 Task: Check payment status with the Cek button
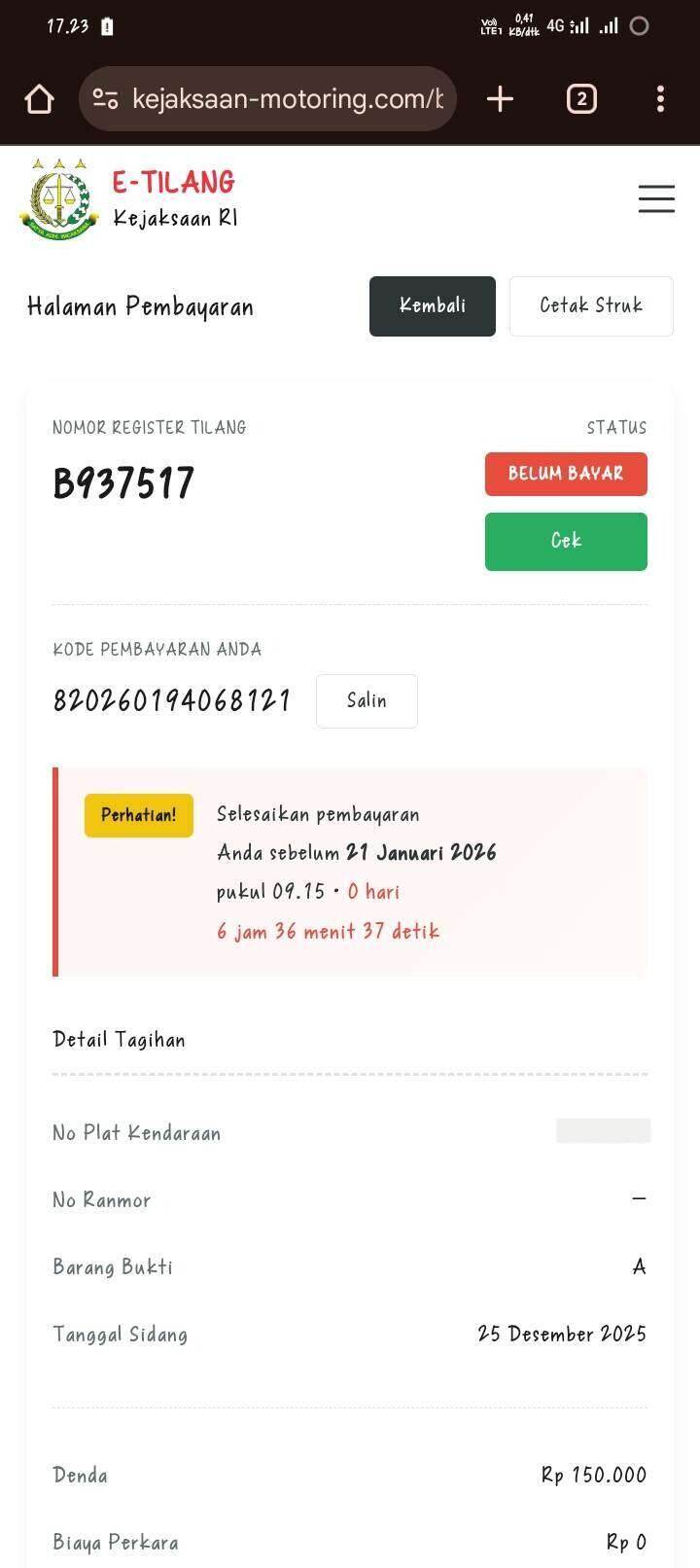coord(566,541)
